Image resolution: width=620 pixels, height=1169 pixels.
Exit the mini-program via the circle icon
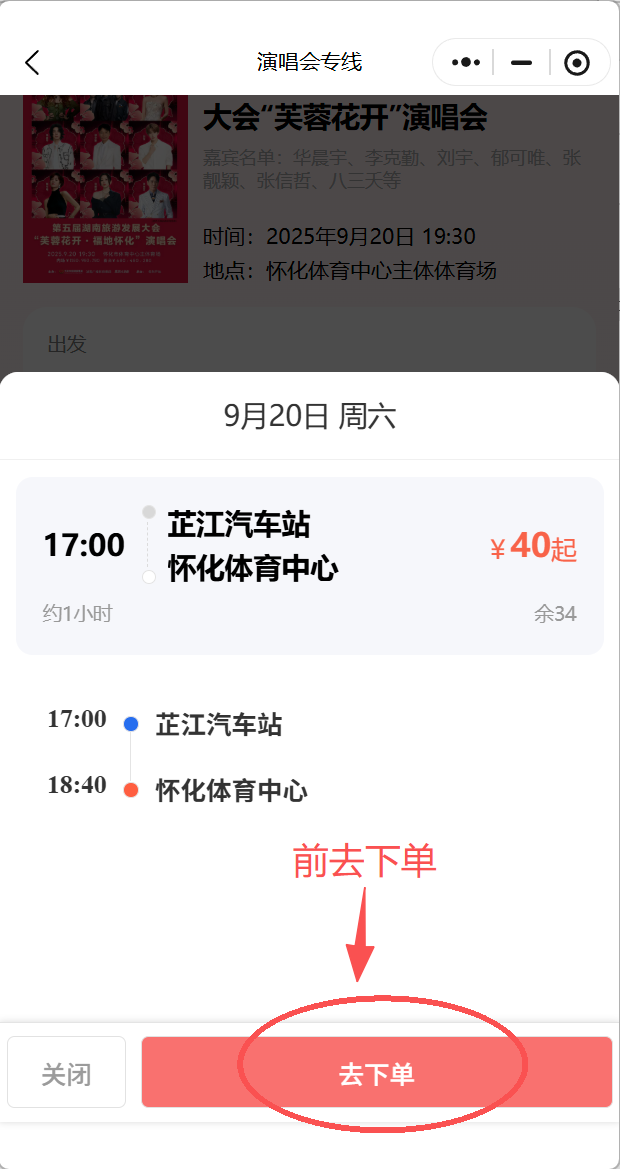coord(577,63)
